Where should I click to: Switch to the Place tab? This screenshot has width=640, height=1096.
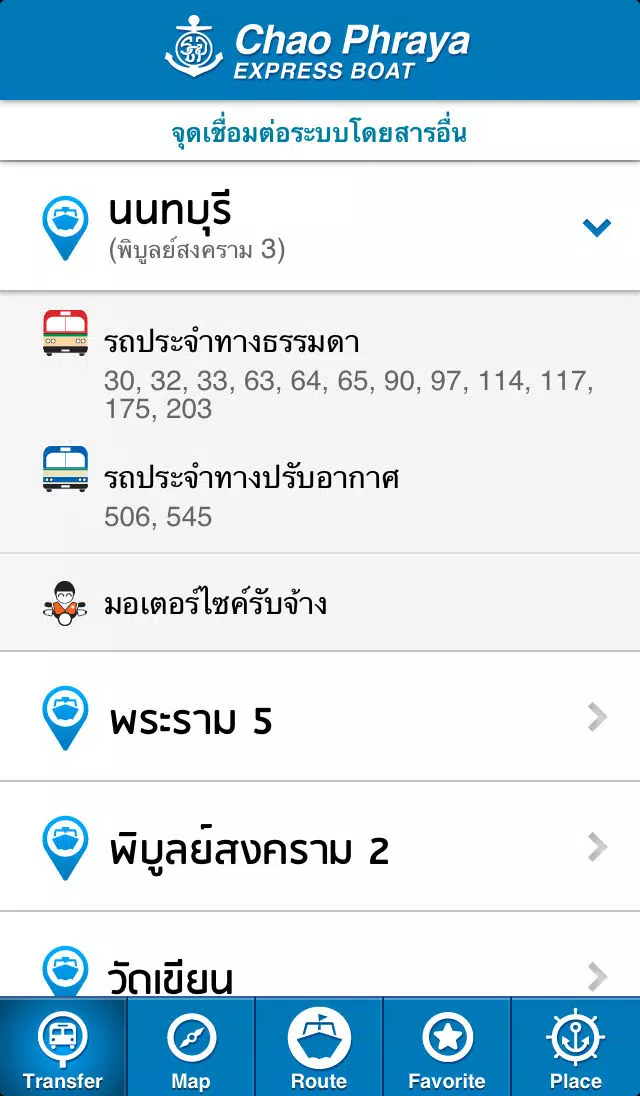click(x=576, y=1046)
